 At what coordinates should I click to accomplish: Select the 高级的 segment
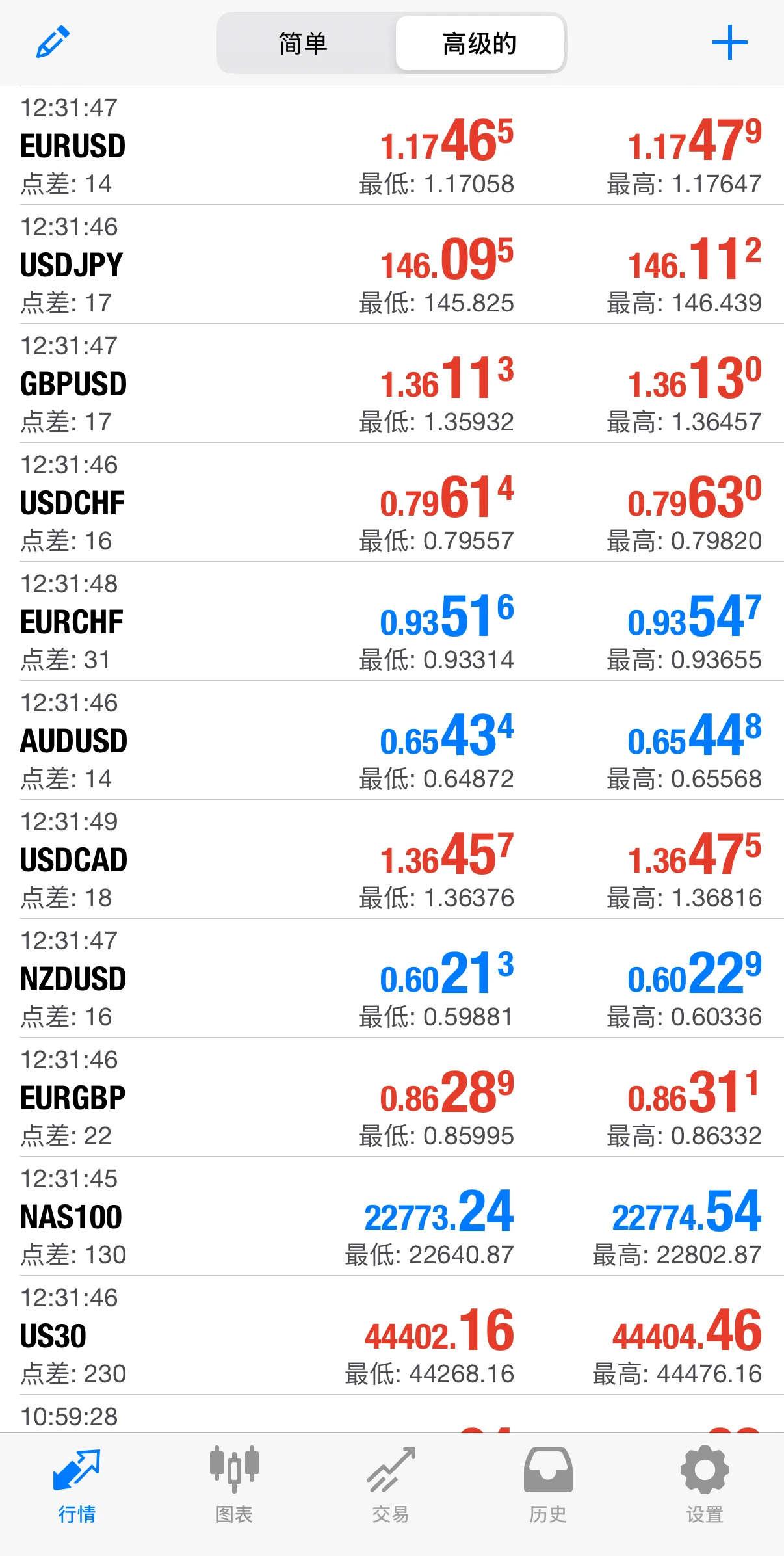click(479, 44)
